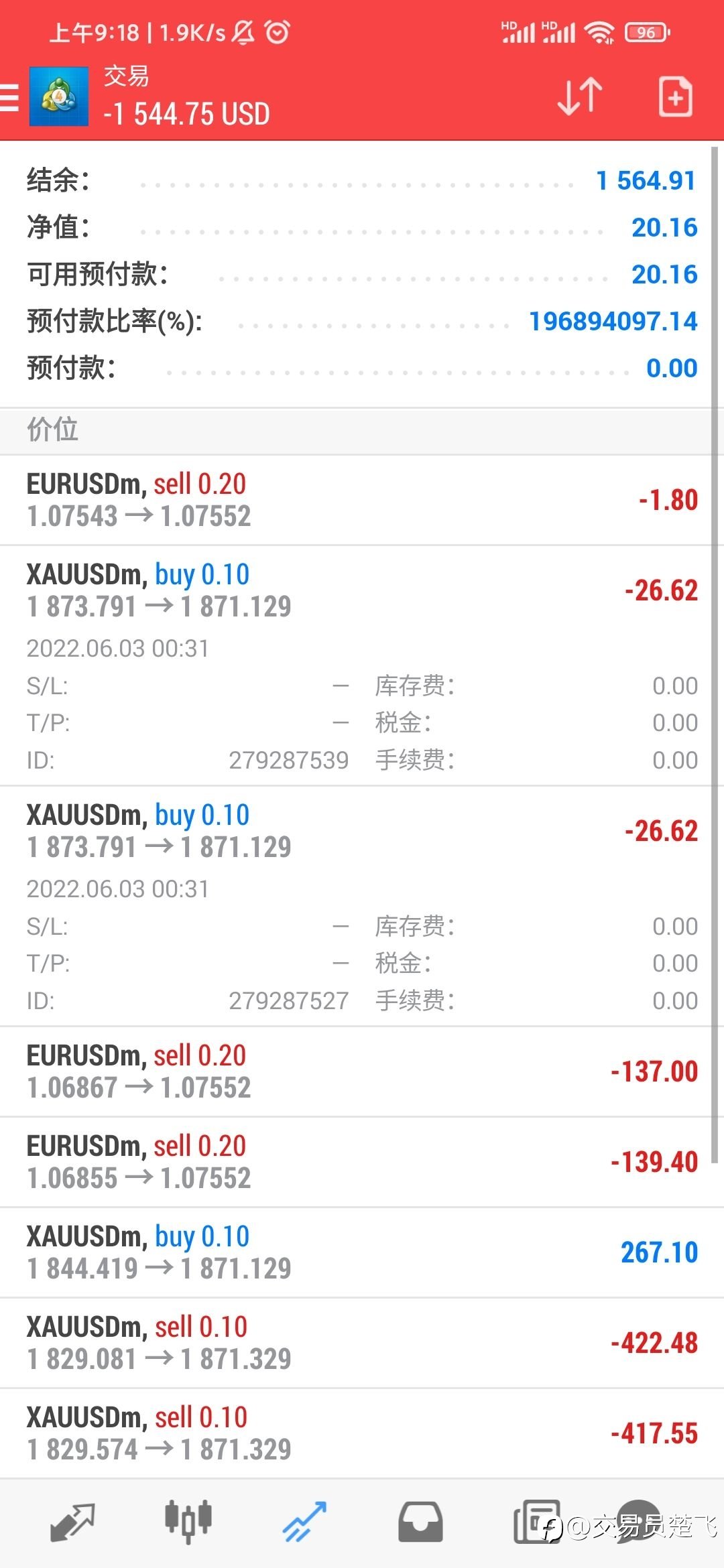
Task: Expand the XAUUSDm buy position at 1 844.419
Action: tap(362, 1252)
